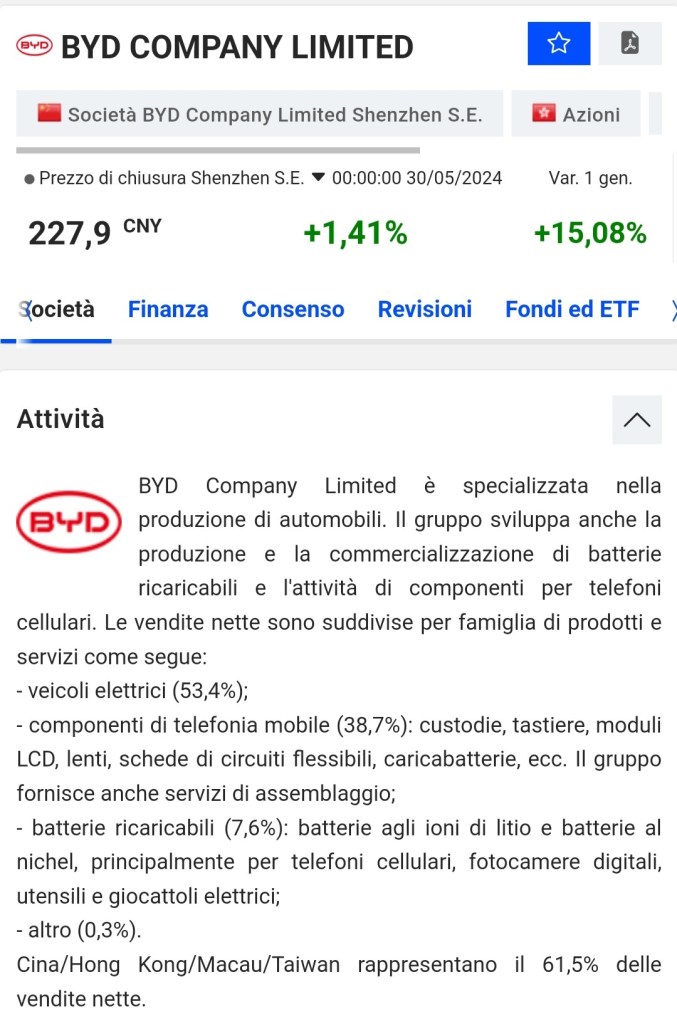Screen dimensions: 677x1024
Task: Switch to the Azioni Hong Kong listing
Action: coord(577,114)
